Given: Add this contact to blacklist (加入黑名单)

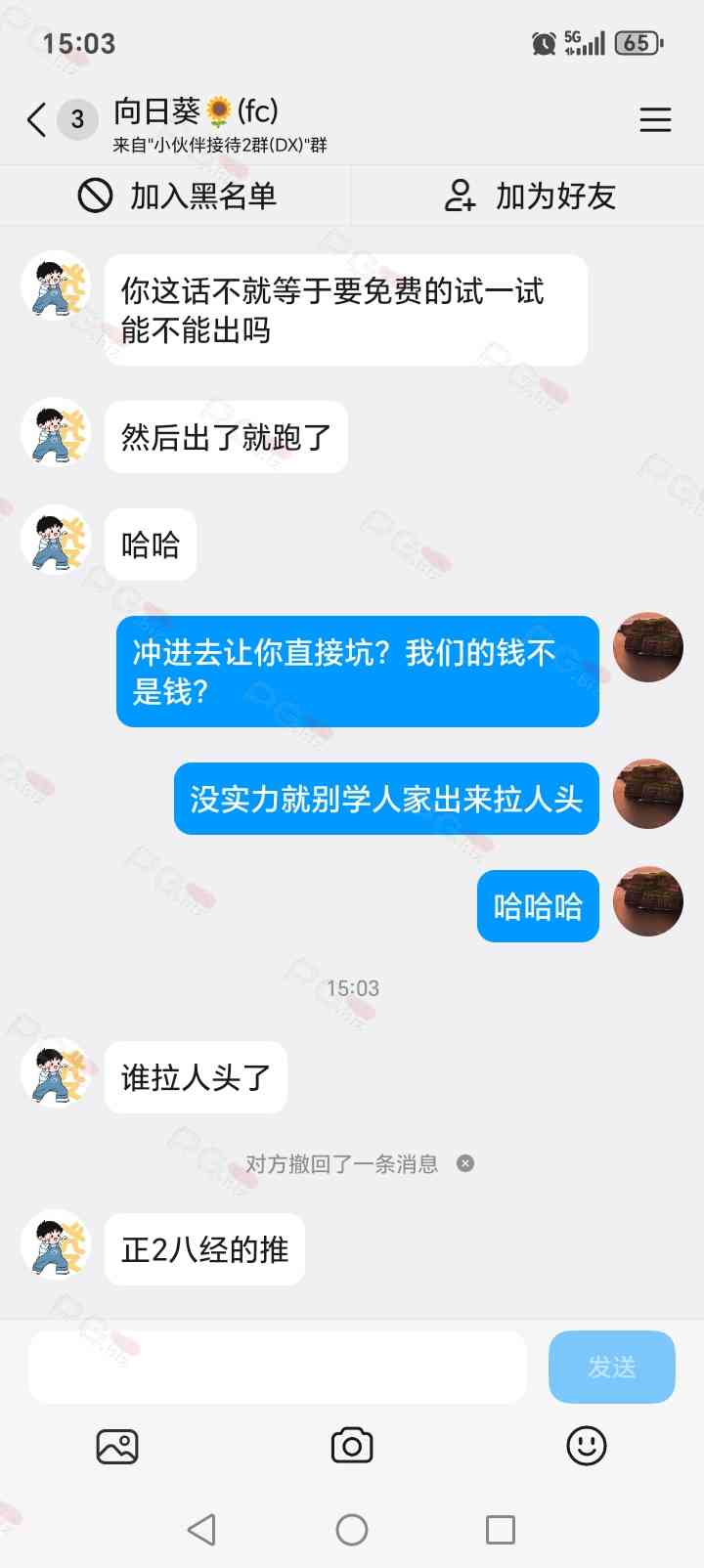Looking at the screenshot, I should (177, 196).
